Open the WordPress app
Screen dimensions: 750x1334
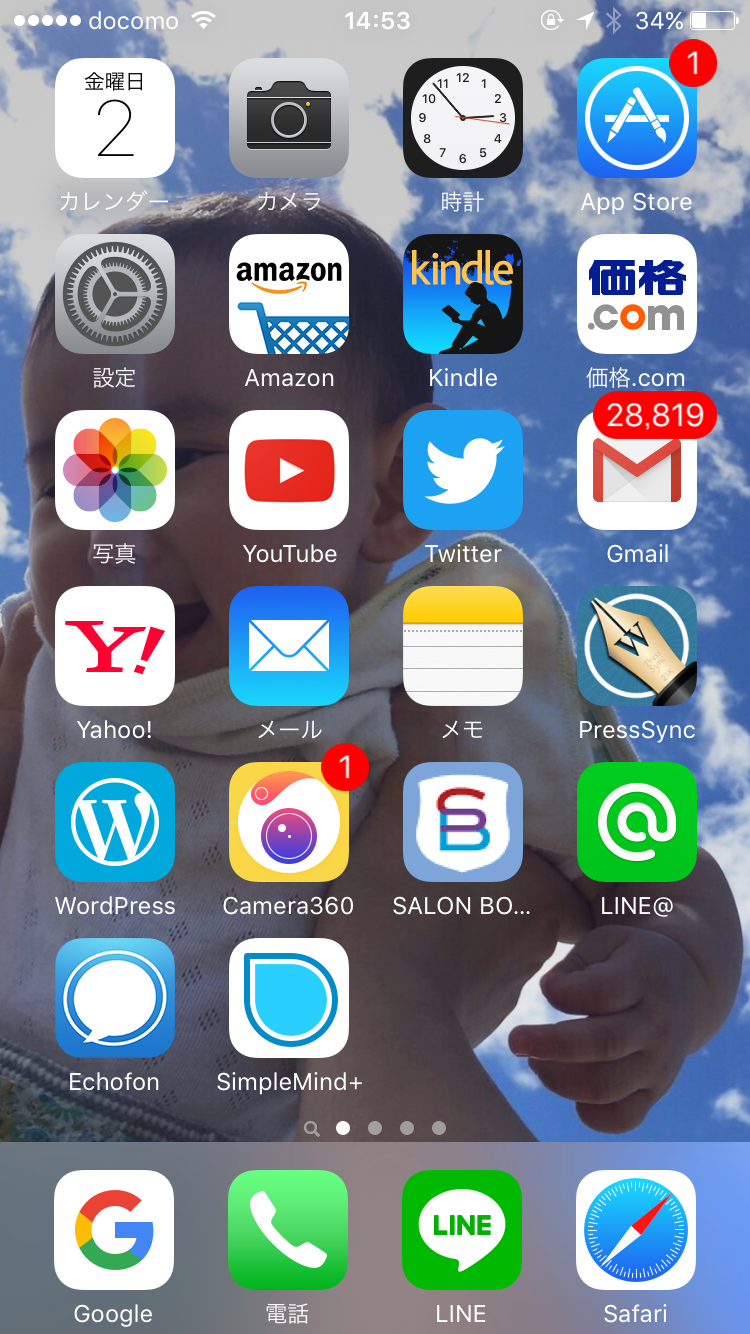coord(115,822)
